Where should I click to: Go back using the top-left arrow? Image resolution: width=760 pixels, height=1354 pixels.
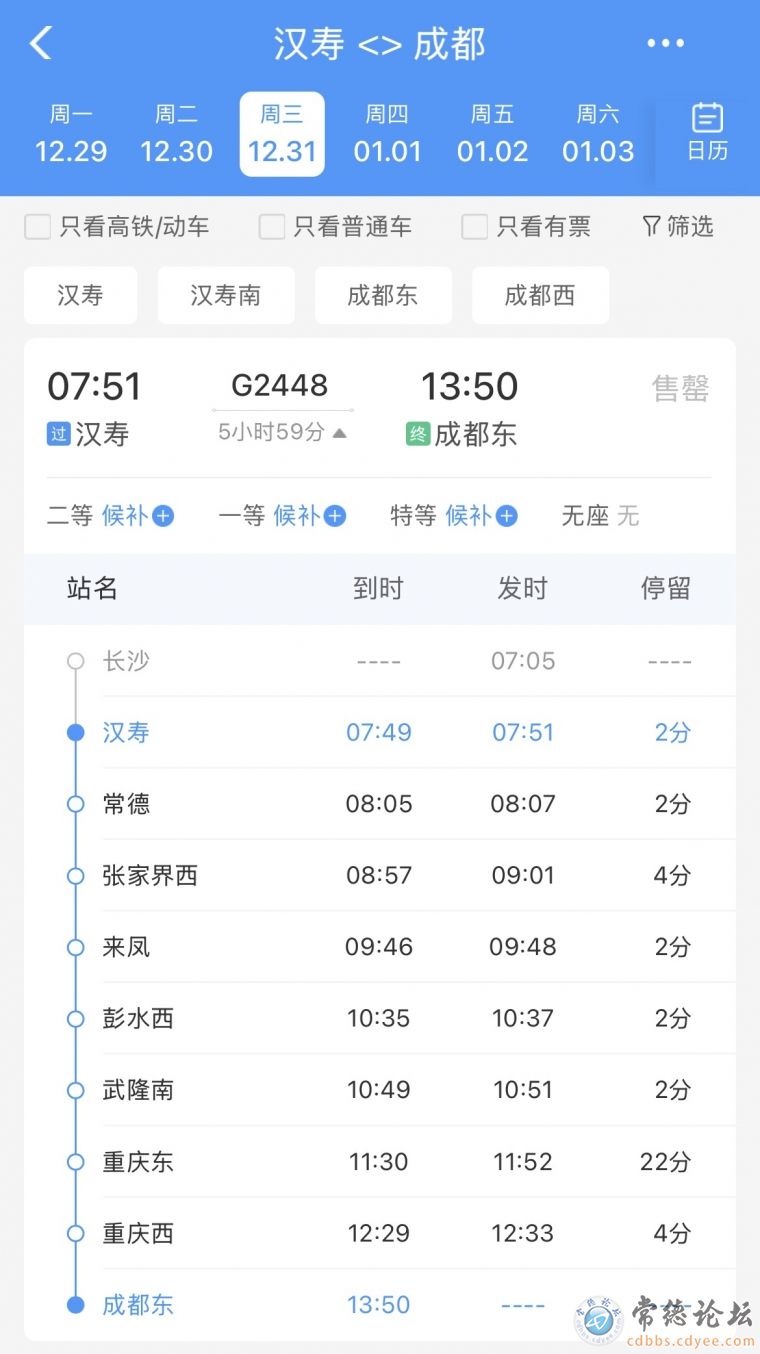click(40, 43)
